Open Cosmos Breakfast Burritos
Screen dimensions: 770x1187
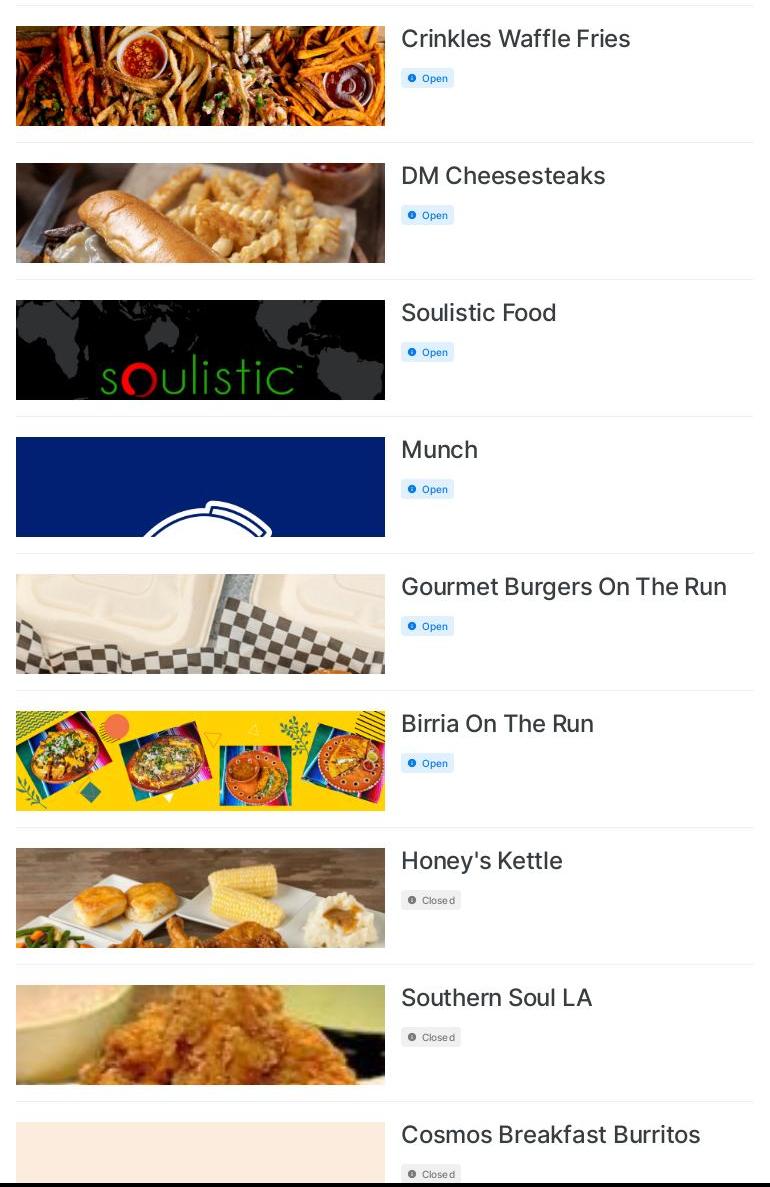pos(550,1135)
